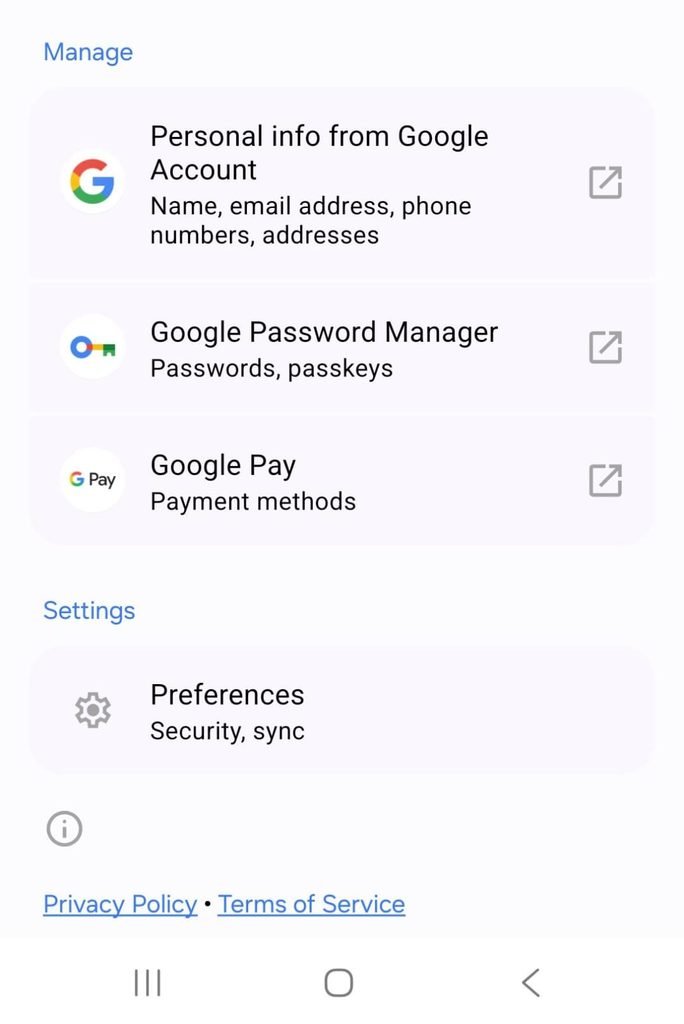Screen dimensions: 684x1024
Task: Open Preferences for security and sync
Action: pos(342,711)
